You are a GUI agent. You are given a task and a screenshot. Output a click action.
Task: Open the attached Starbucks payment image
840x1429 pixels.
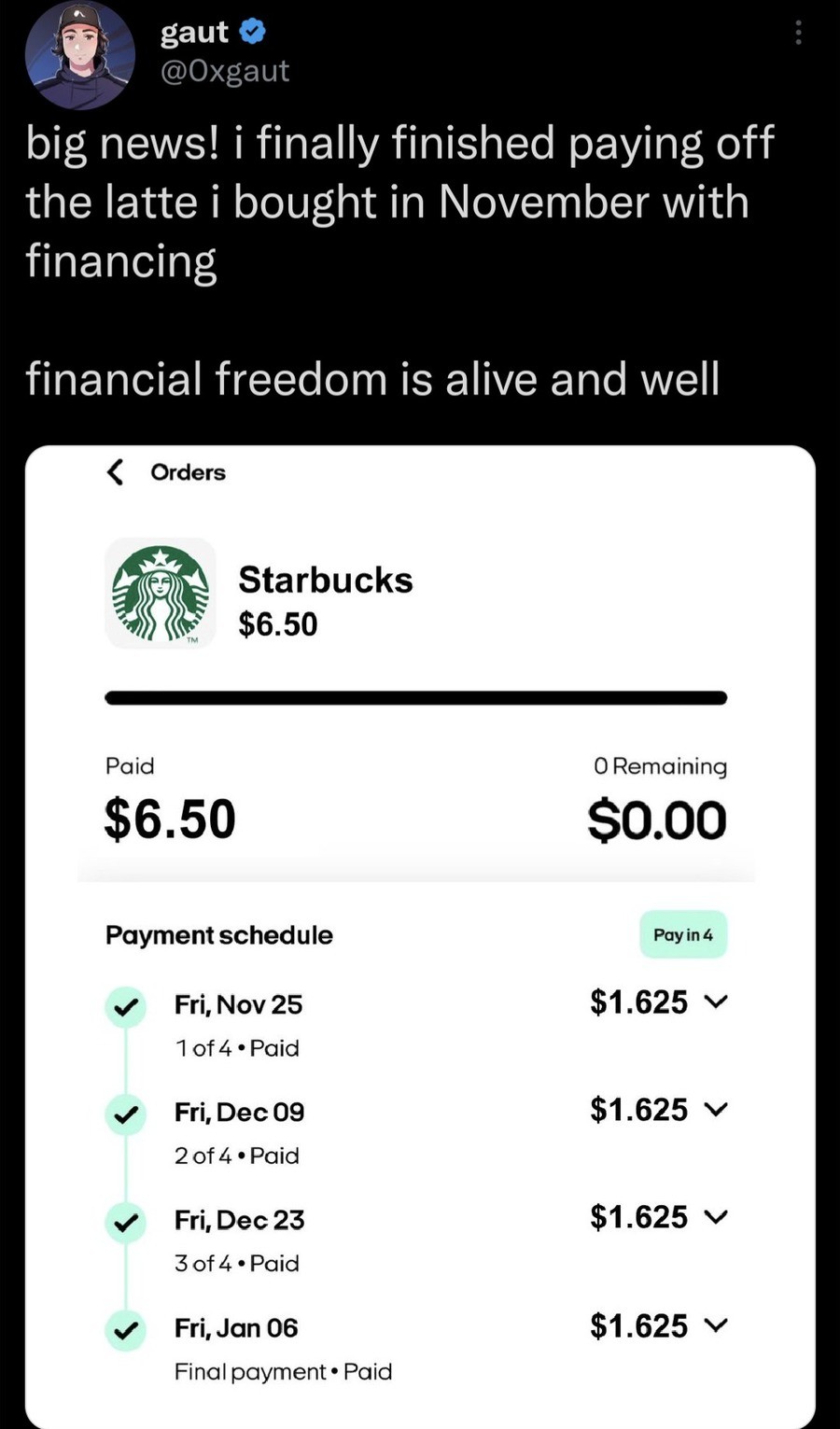[x=420, y=937]
